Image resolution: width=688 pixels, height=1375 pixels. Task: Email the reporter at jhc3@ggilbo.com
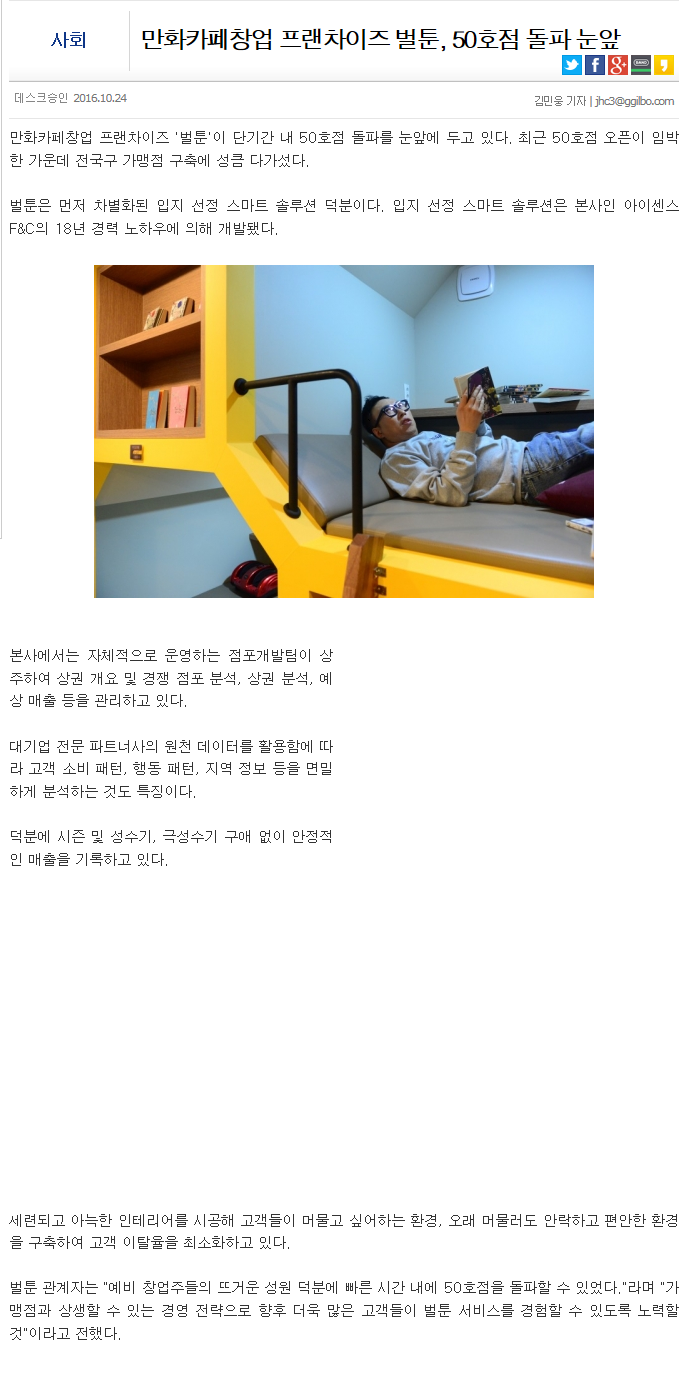click(x=634, y=101)
